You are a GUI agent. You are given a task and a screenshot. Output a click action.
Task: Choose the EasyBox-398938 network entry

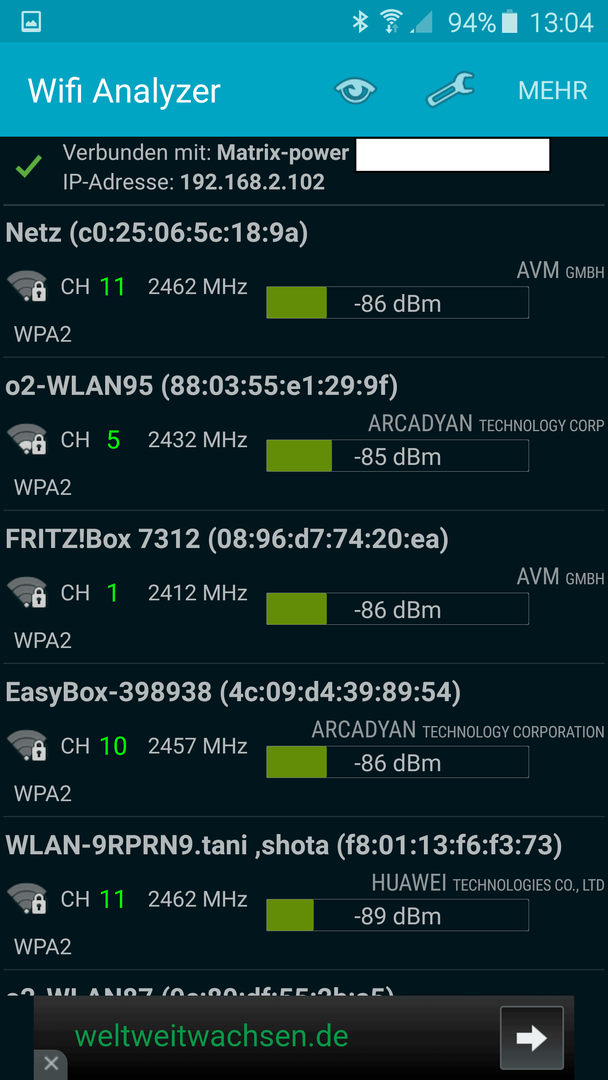pos(304,740)
